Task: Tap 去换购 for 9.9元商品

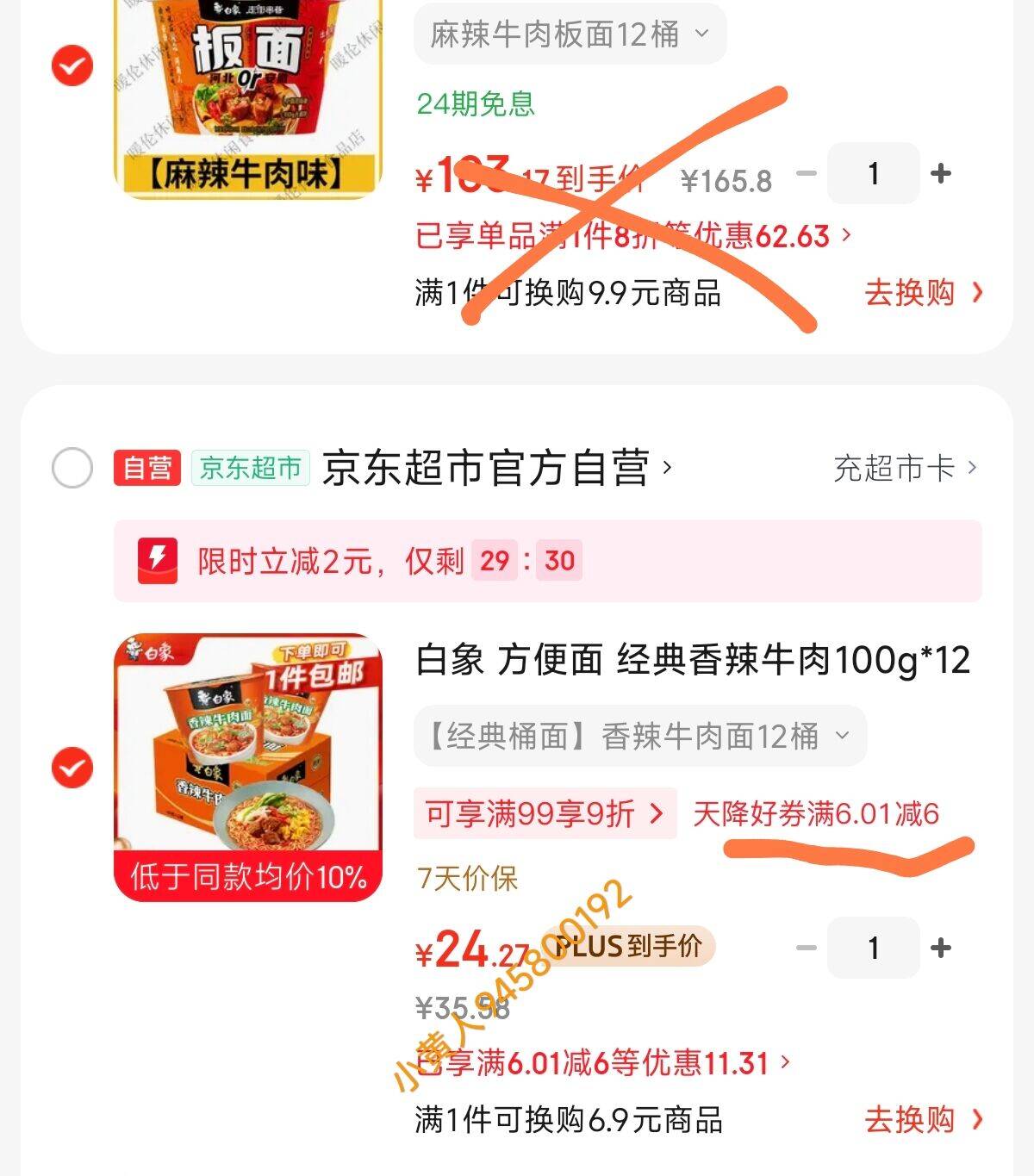Action: click(923, 293)
